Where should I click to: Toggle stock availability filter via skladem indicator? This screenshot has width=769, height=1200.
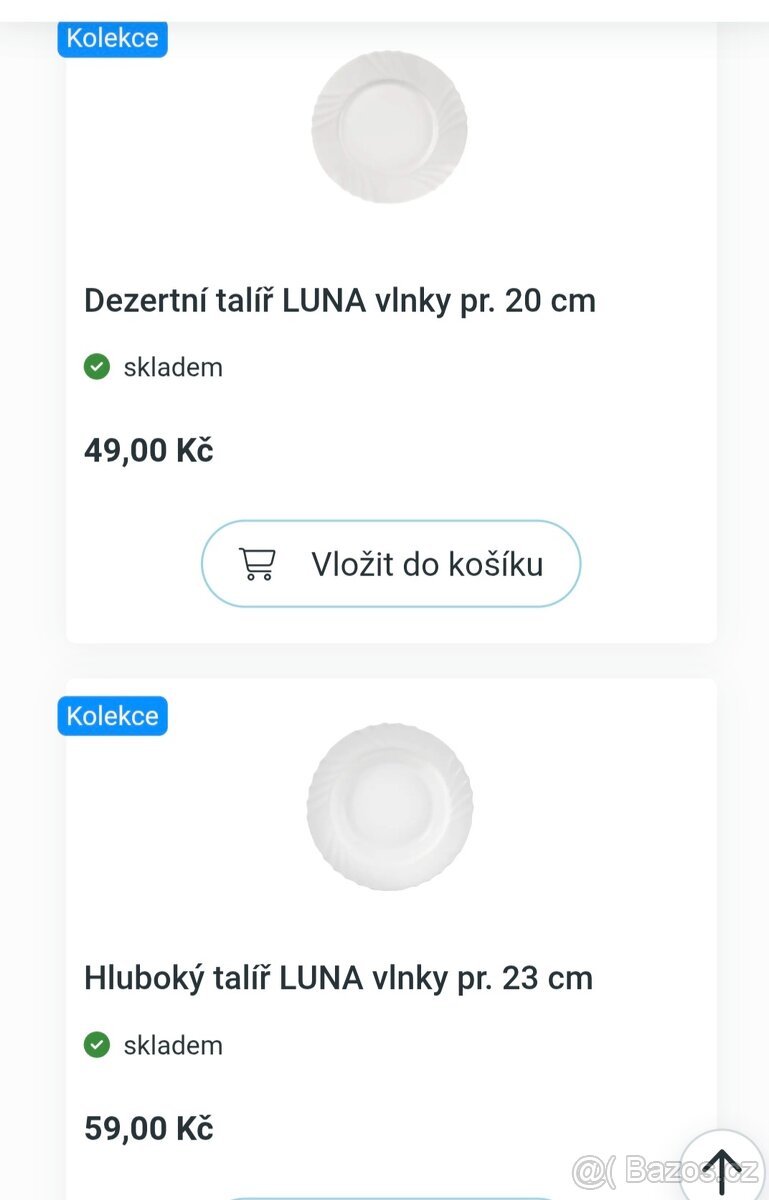click(96, 367)
